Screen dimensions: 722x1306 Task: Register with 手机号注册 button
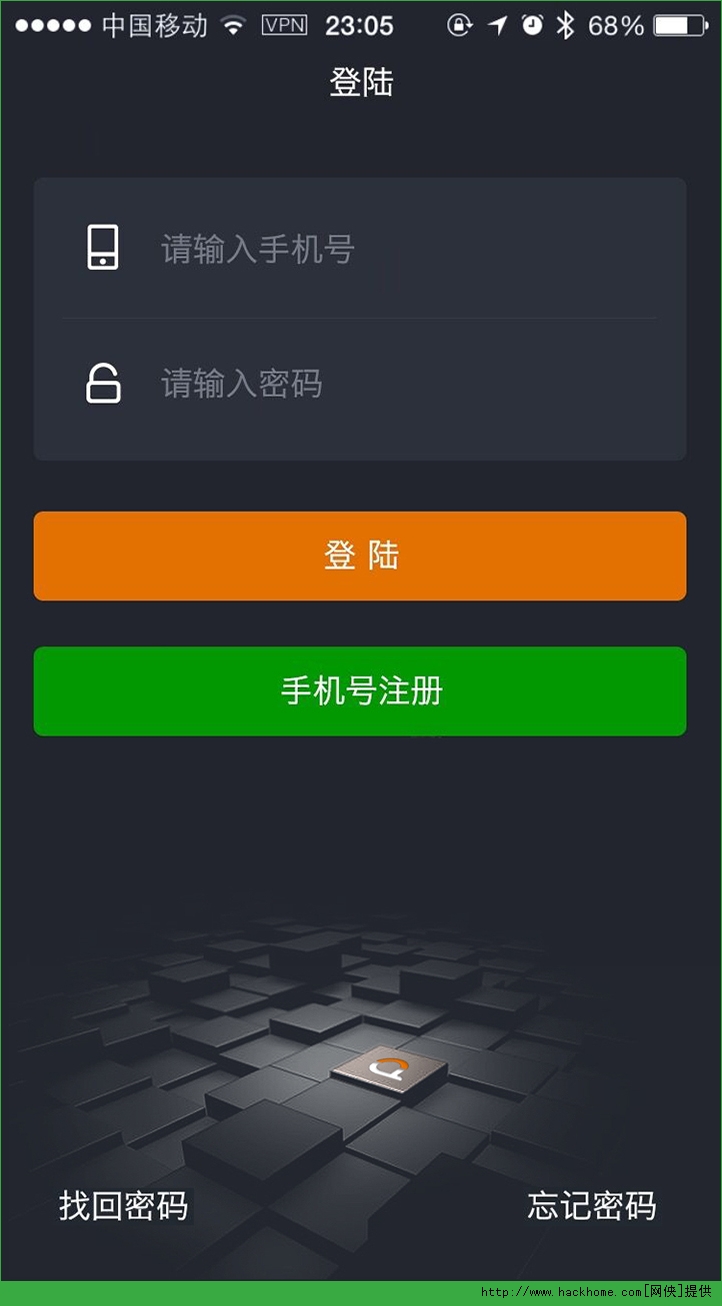360,691
